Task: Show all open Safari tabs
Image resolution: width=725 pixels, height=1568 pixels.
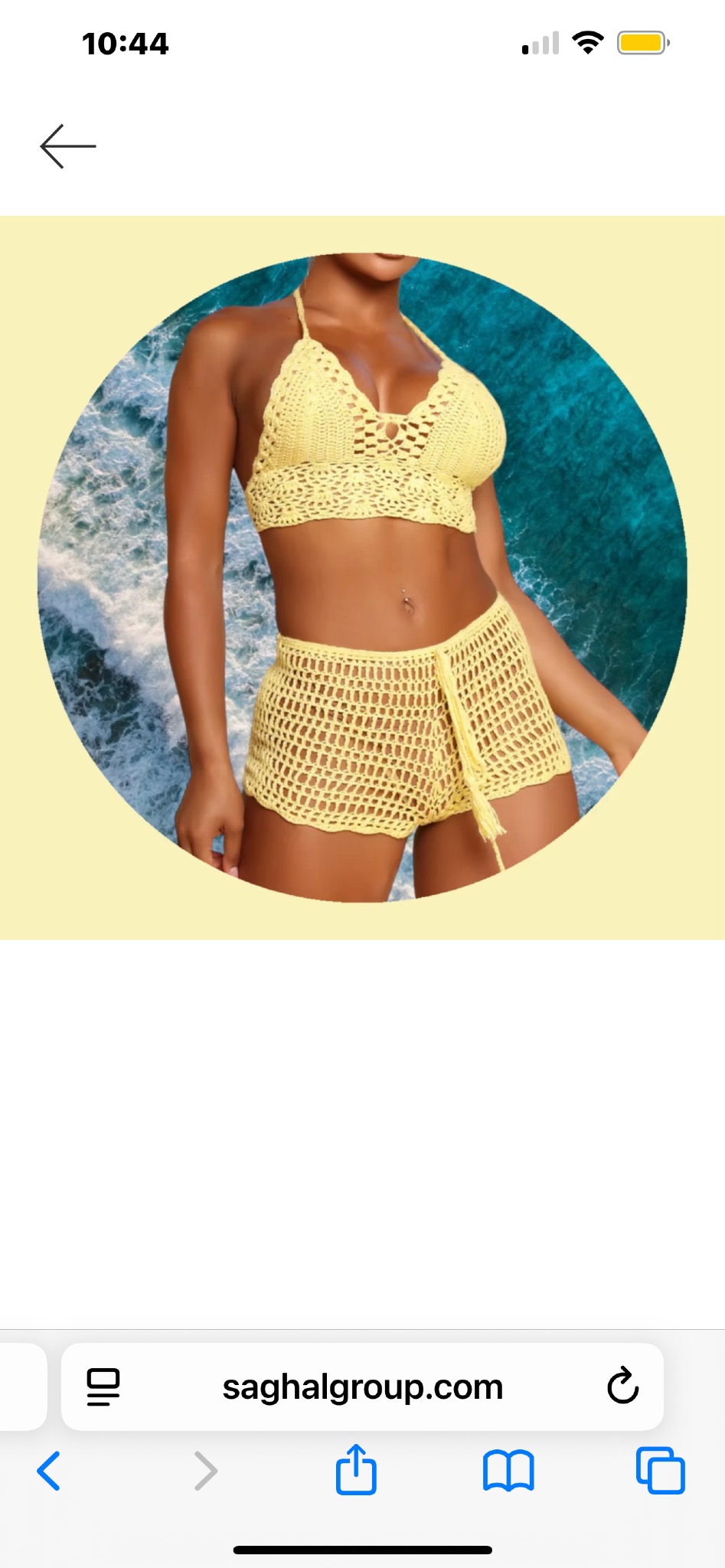Action: tap(660, 1471)
